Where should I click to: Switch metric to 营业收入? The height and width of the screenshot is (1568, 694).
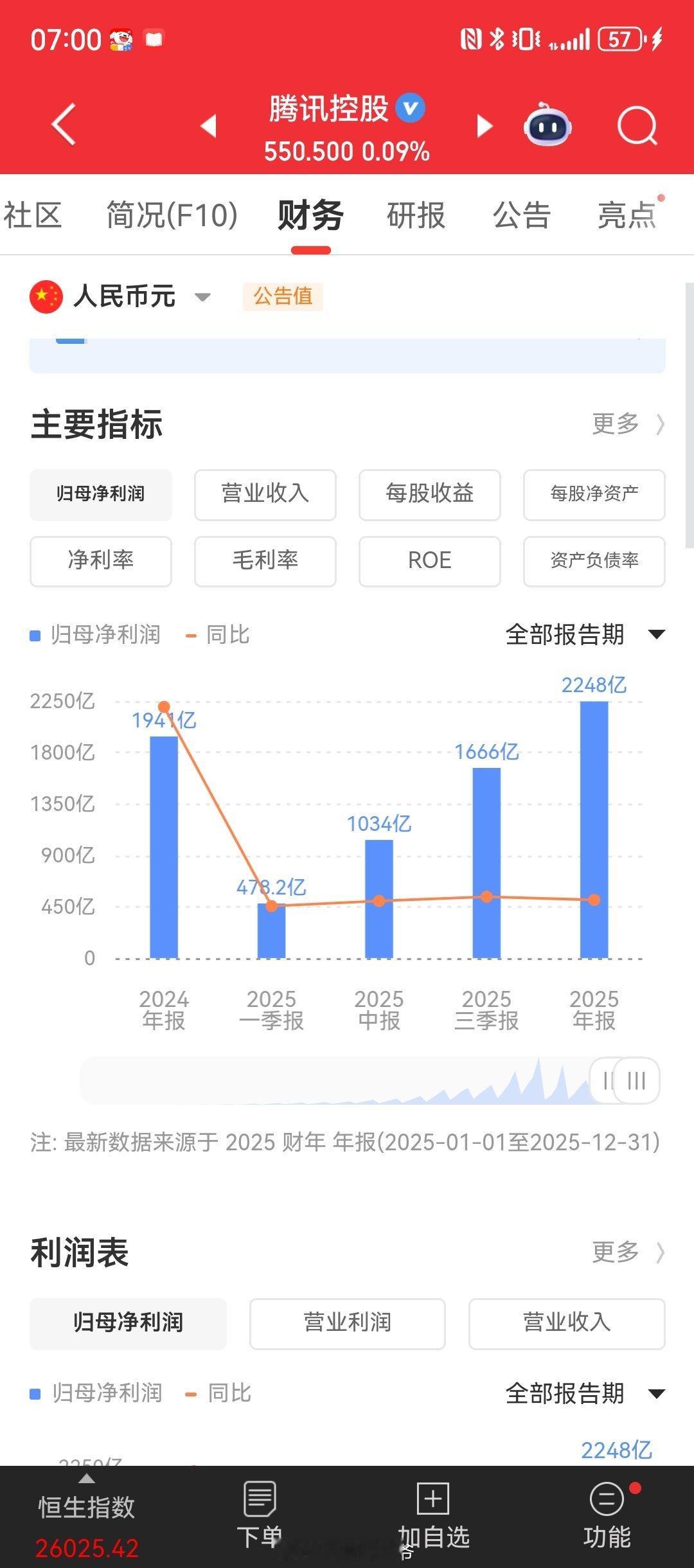264,495
